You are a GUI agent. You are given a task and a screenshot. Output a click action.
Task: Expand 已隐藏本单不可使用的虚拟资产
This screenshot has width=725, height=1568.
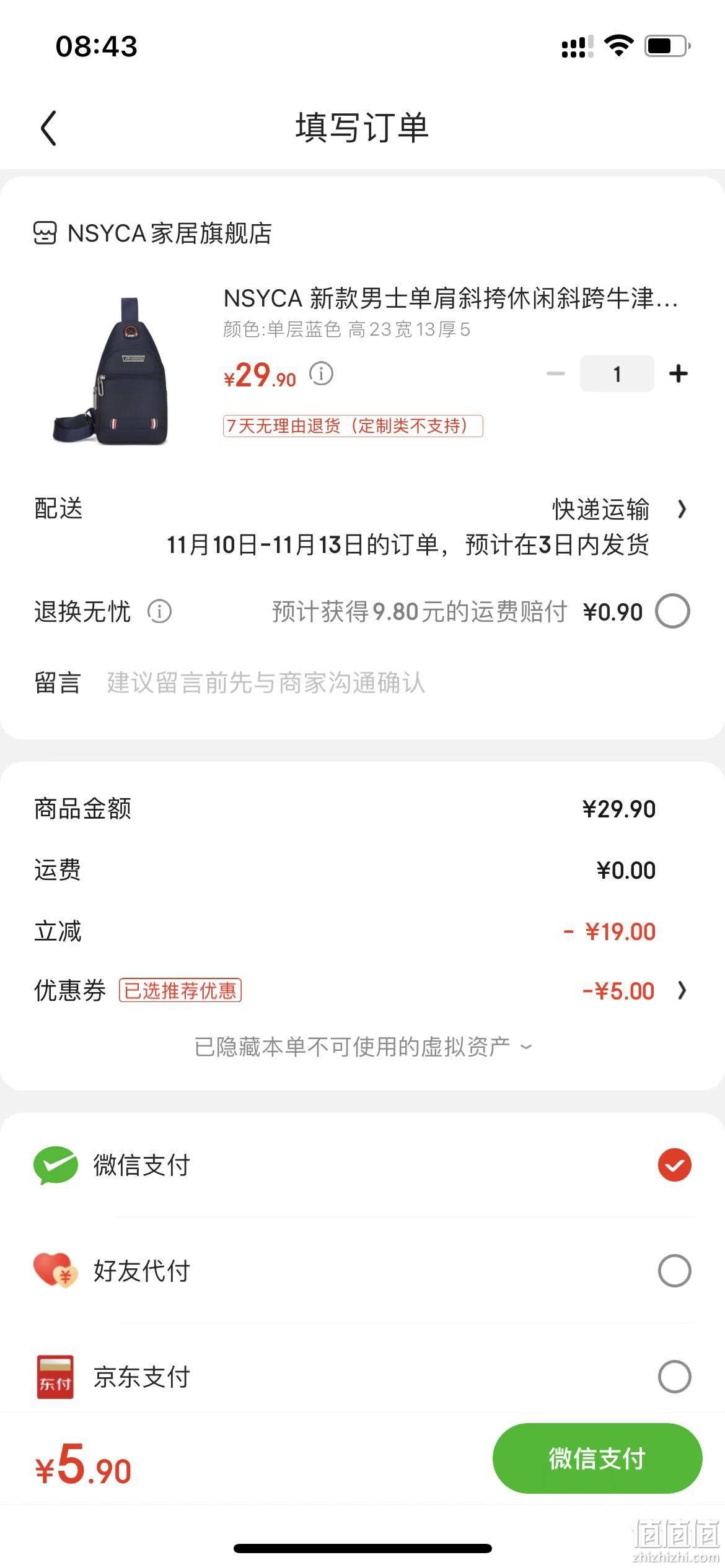362,1047
